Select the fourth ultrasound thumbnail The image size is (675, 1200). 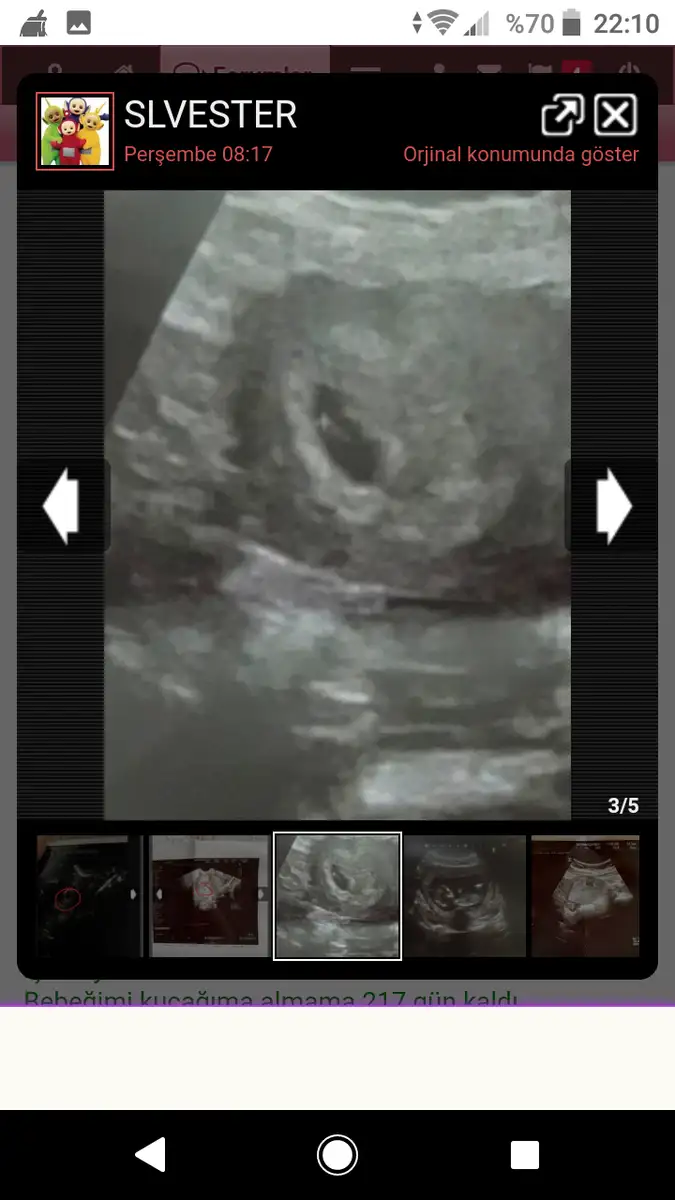click(464, 896)
